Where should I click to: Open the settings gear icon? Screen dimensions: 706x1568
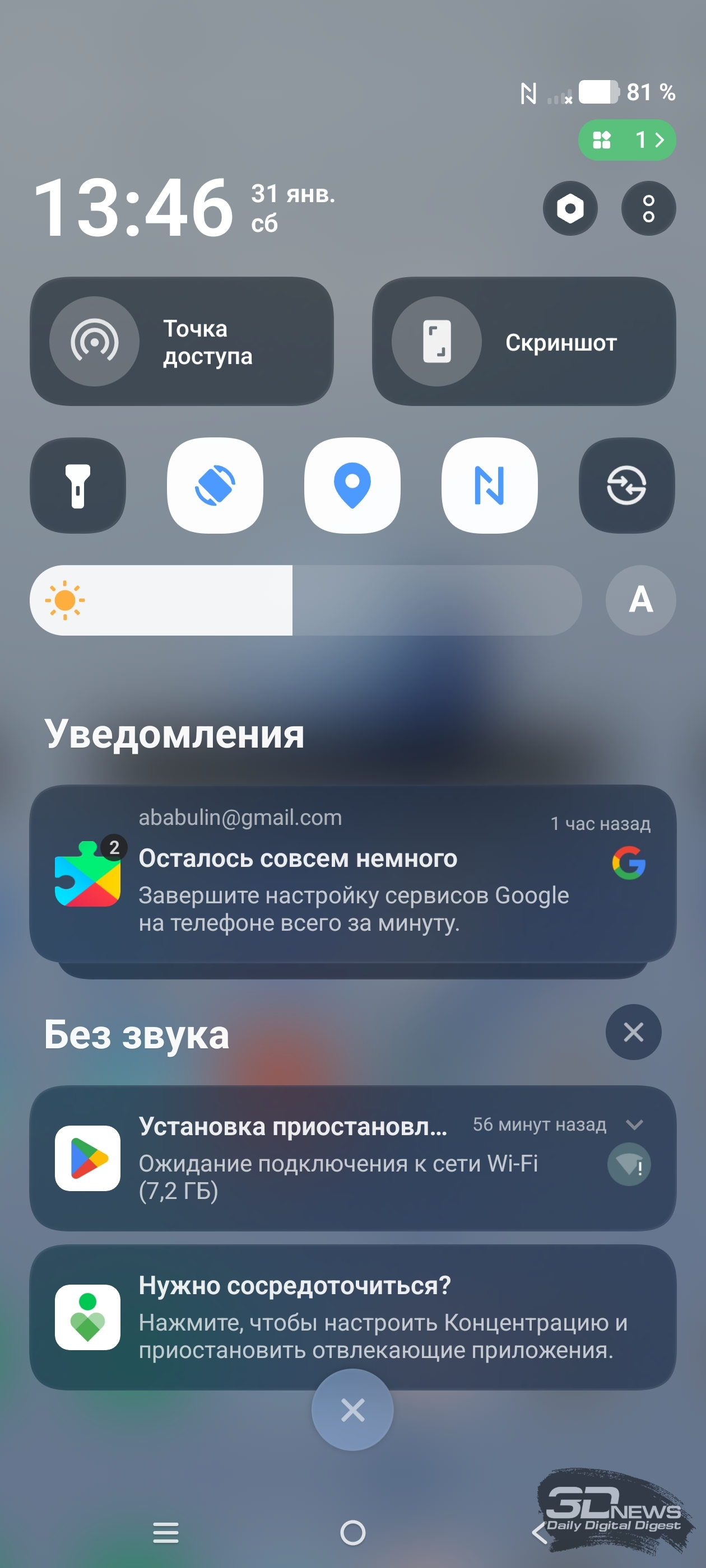tap(569, 208)
